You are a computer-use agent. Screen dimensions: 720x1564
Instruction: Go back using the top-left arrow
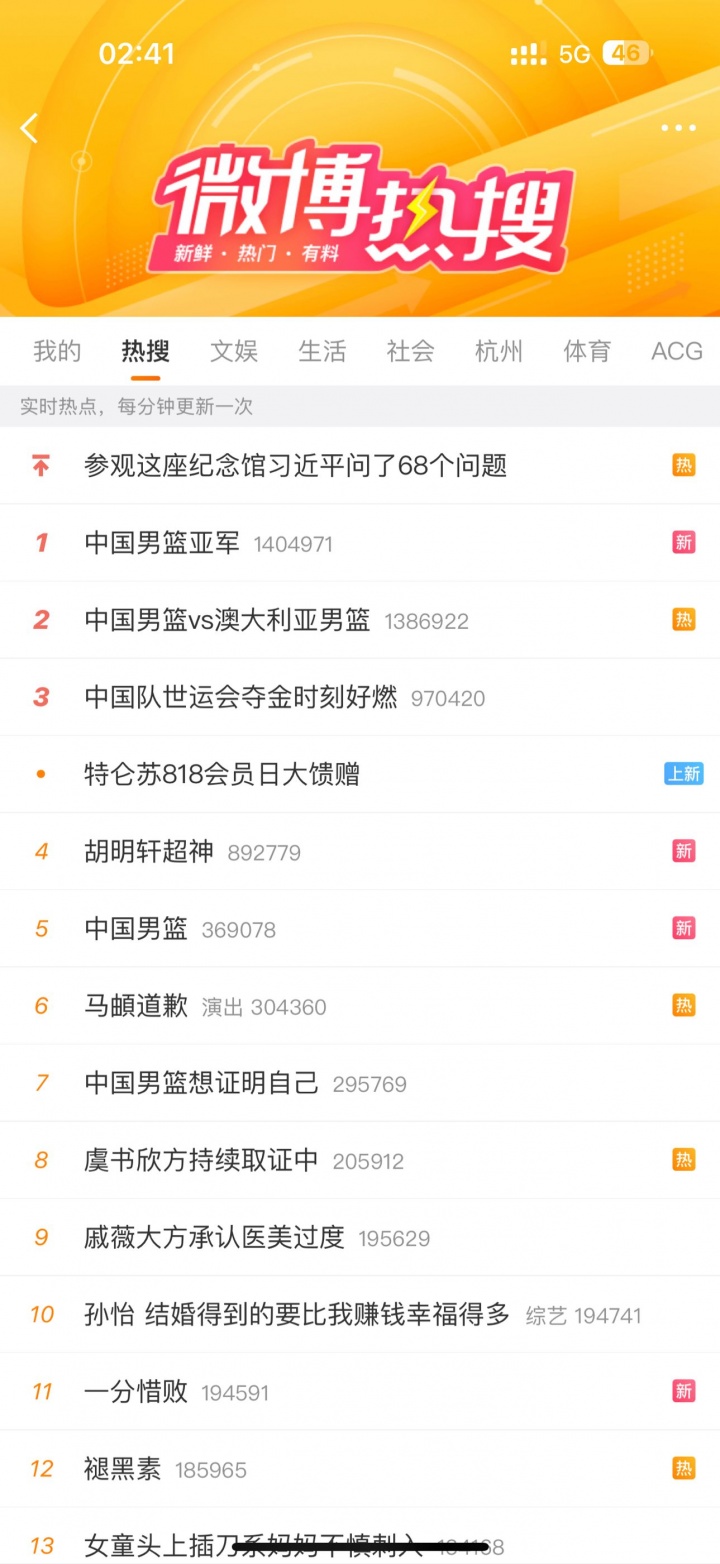[30, 128]
